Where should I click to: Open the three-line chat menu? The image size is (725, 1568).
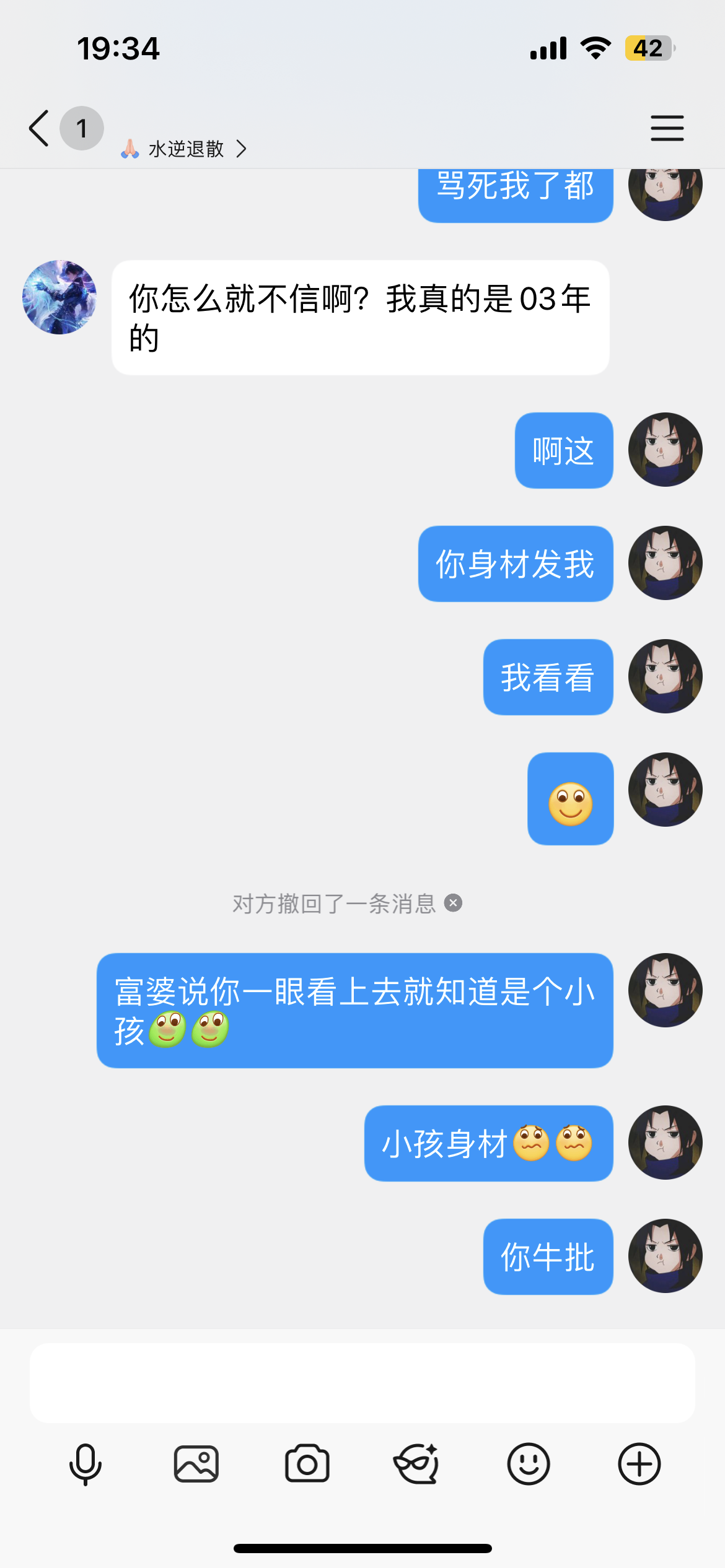click(x=667, y=128)
